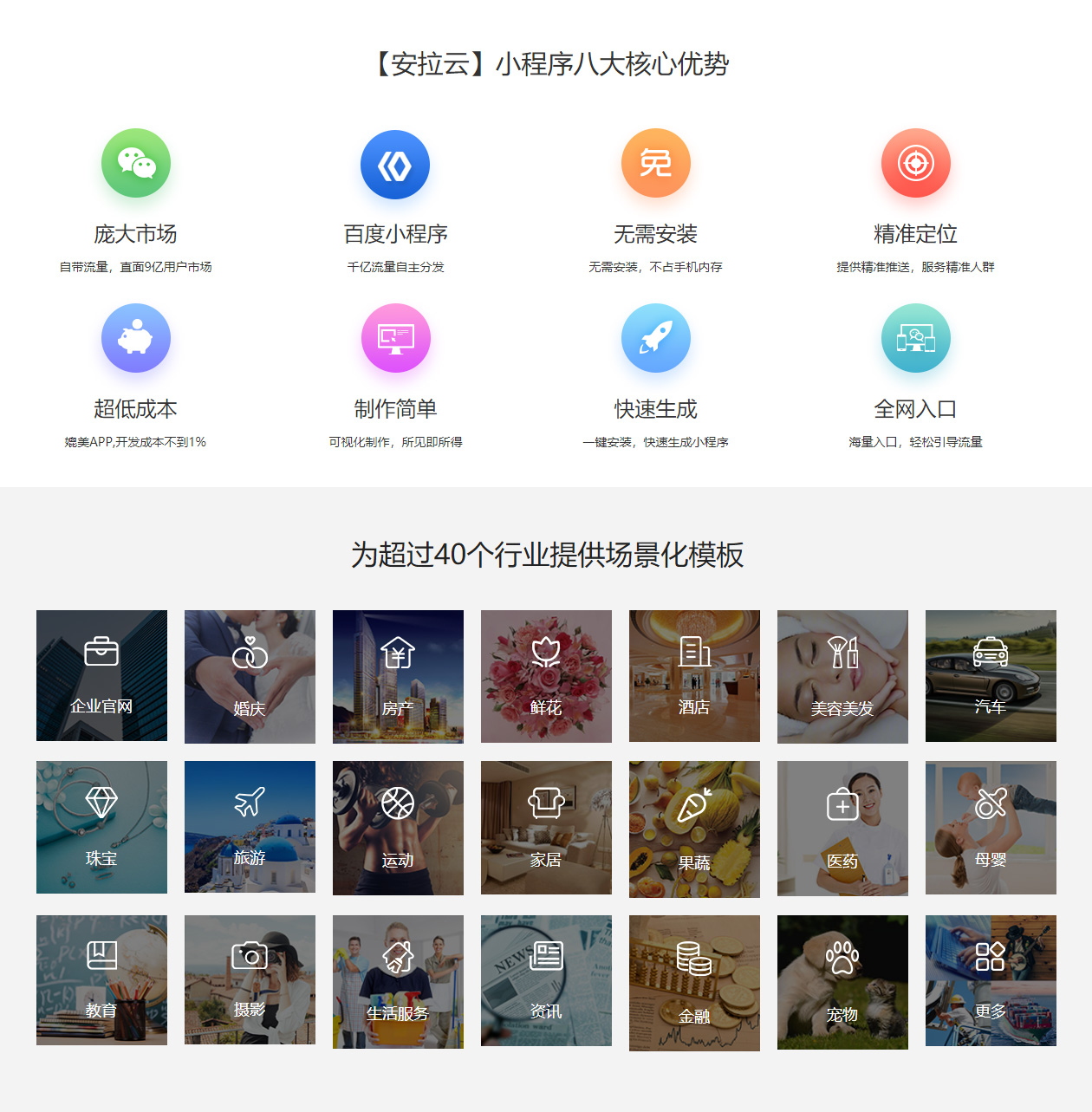View the 果蔬 template tile
The height and width of the screenshot is (1112, 1092).
coord(694,829)
